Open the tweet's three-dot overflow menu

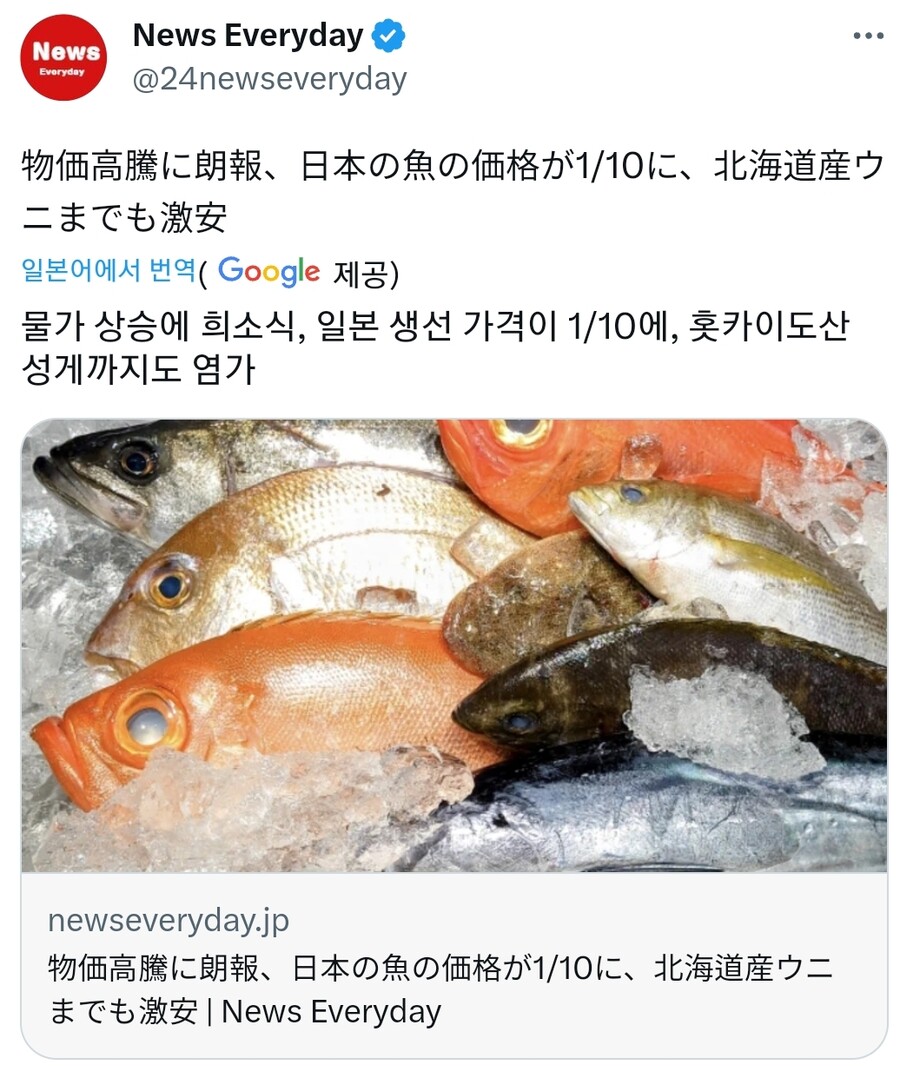(x=867, y=36)
